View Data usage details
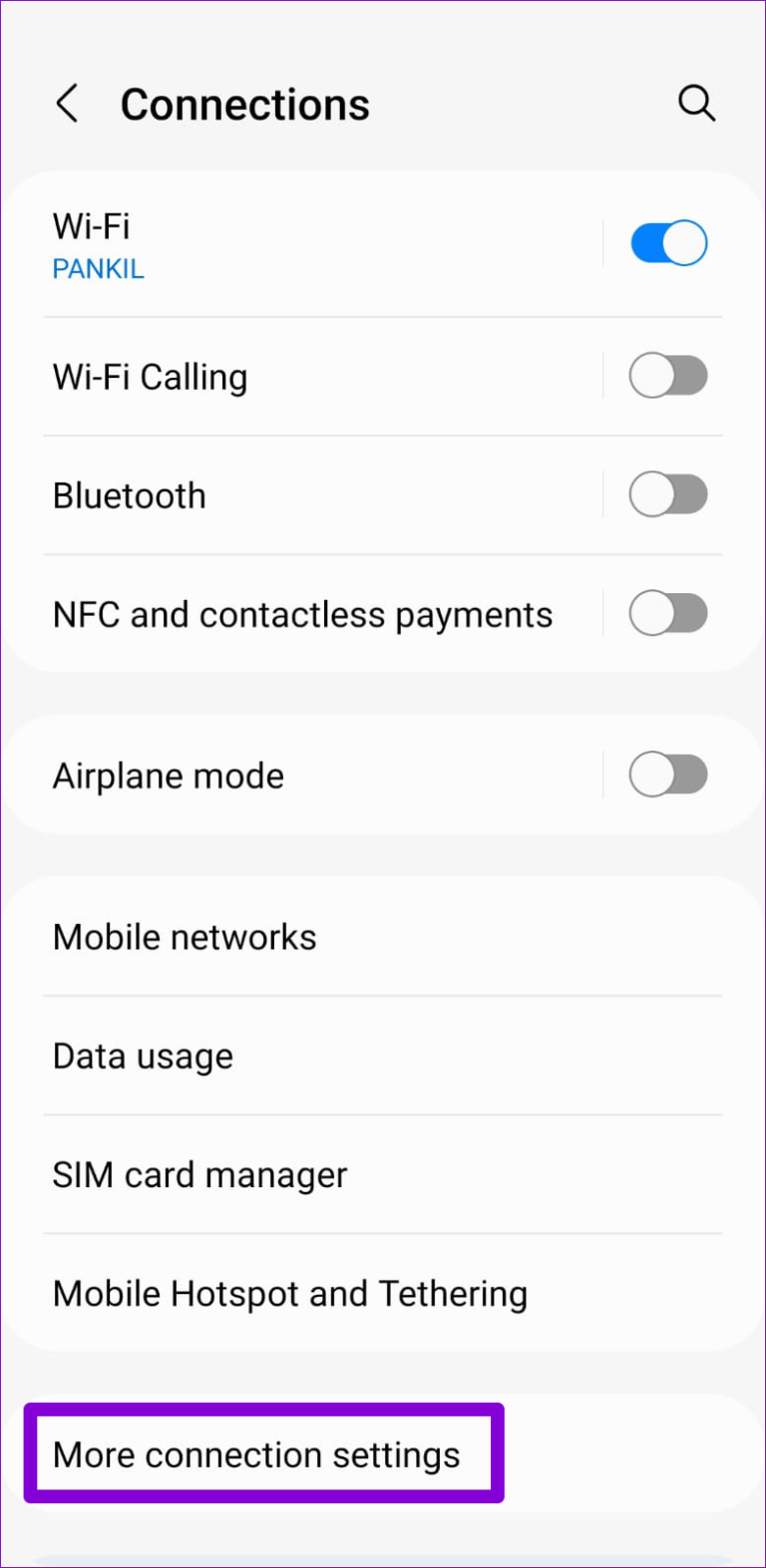This screenshot has width=766, height=1568. [x=143, y=1055]
